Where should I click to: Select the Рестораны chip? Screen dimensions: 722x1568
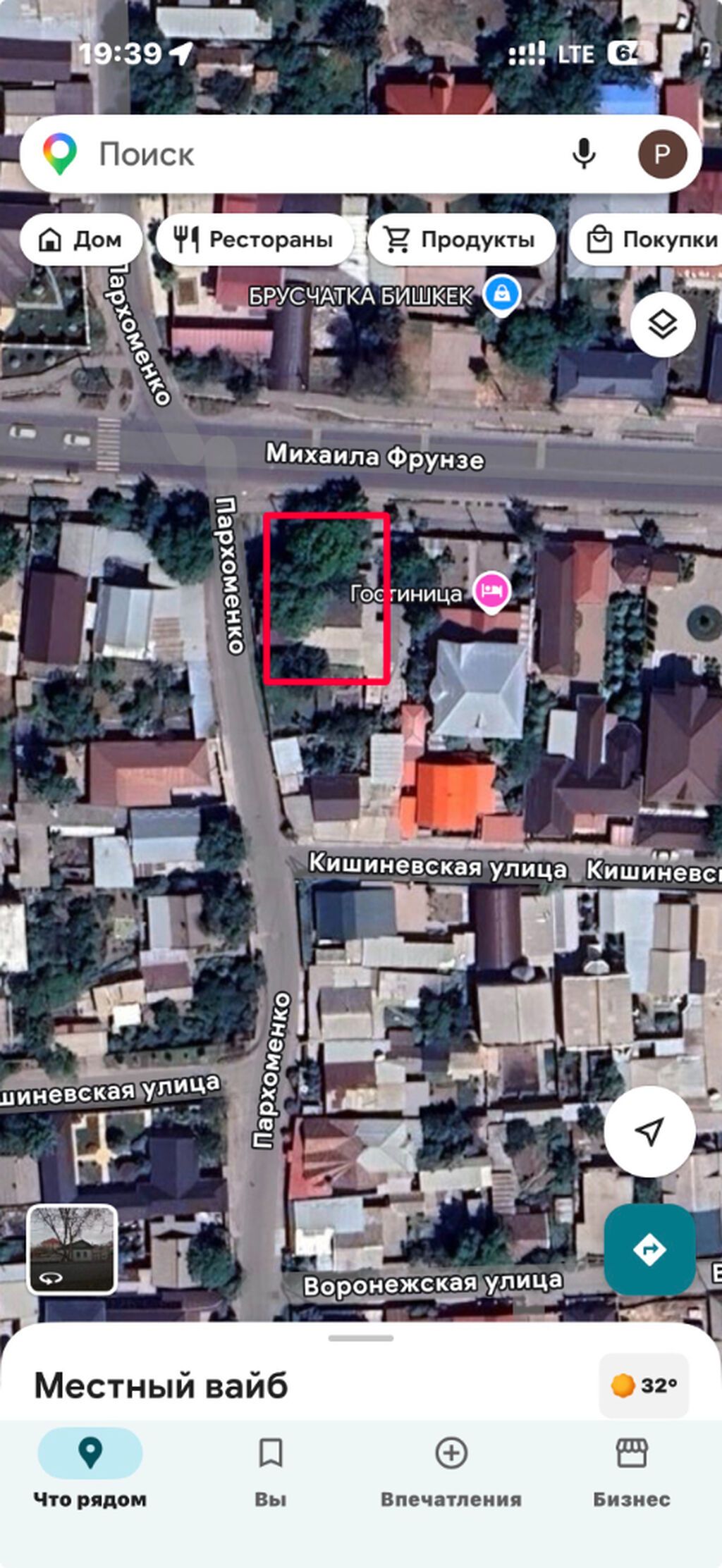tap(255, 240)
